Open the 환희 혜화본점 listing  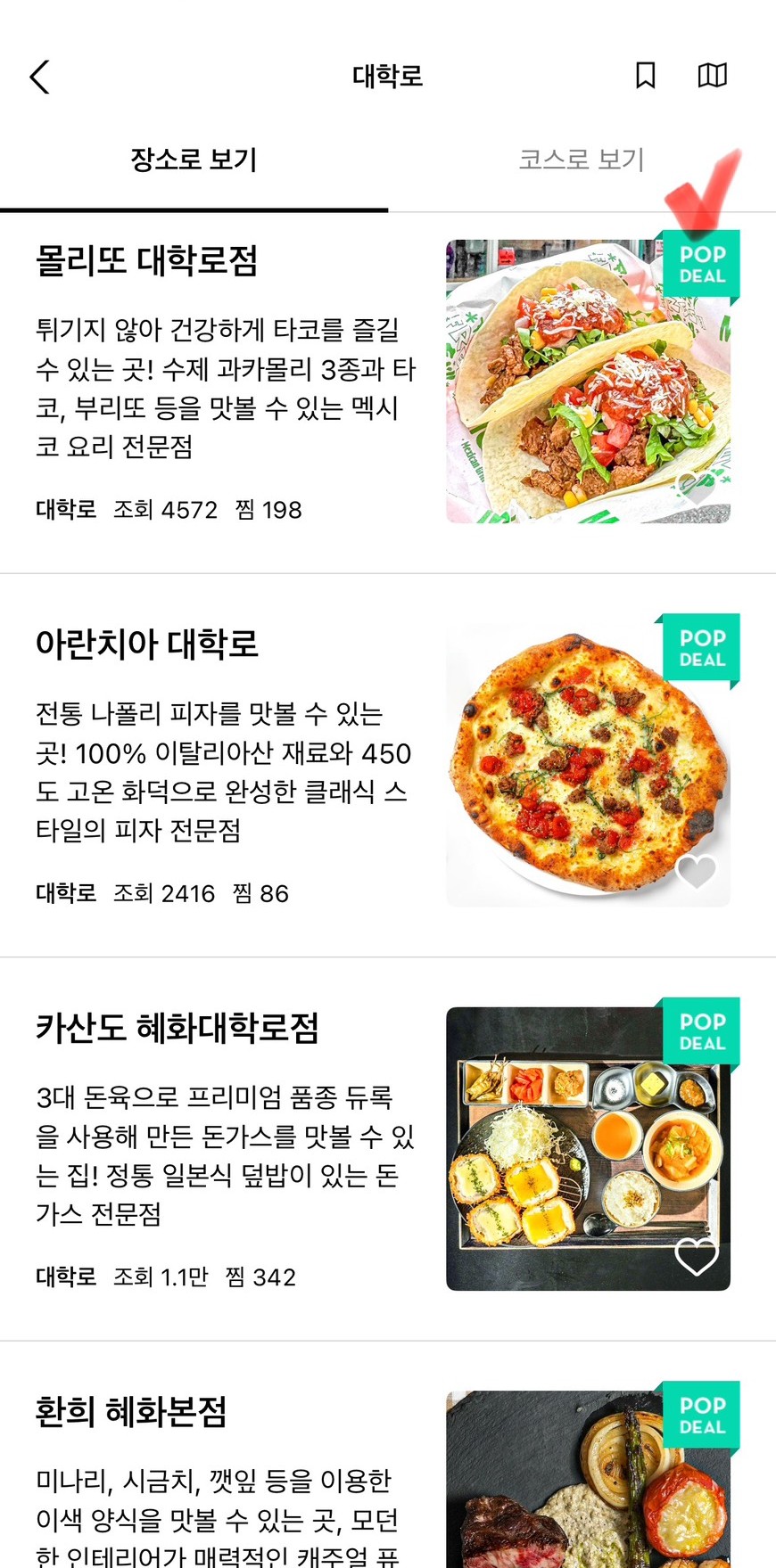tap(131, 1412)
